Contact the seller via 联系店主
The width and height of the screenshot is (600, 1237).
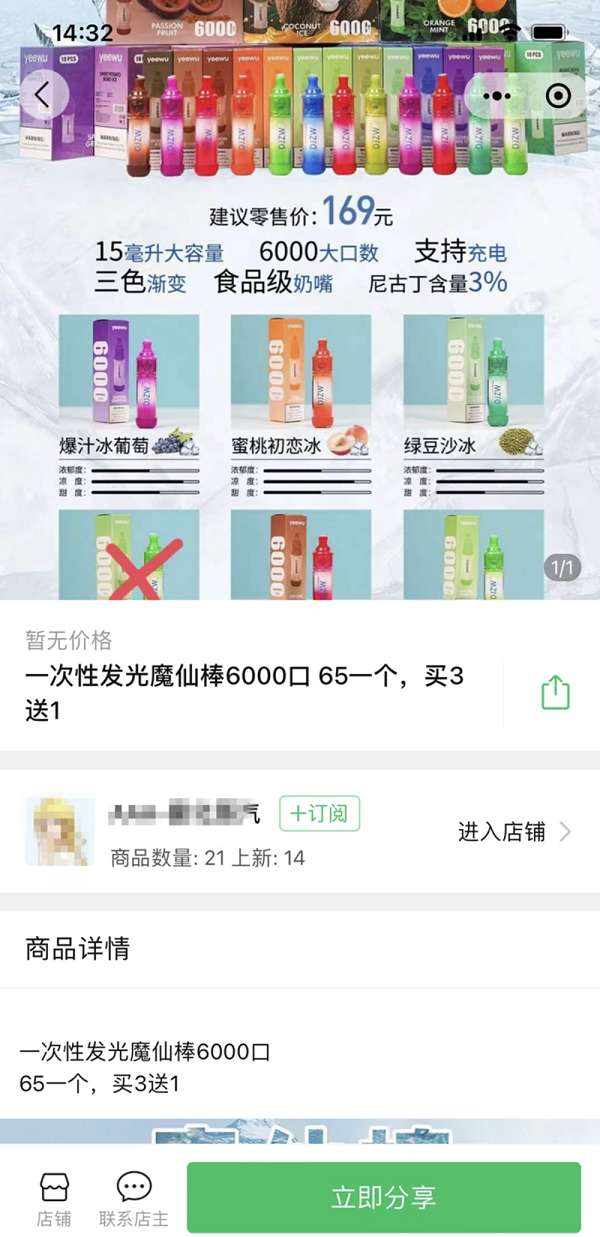click(134, 1199)
